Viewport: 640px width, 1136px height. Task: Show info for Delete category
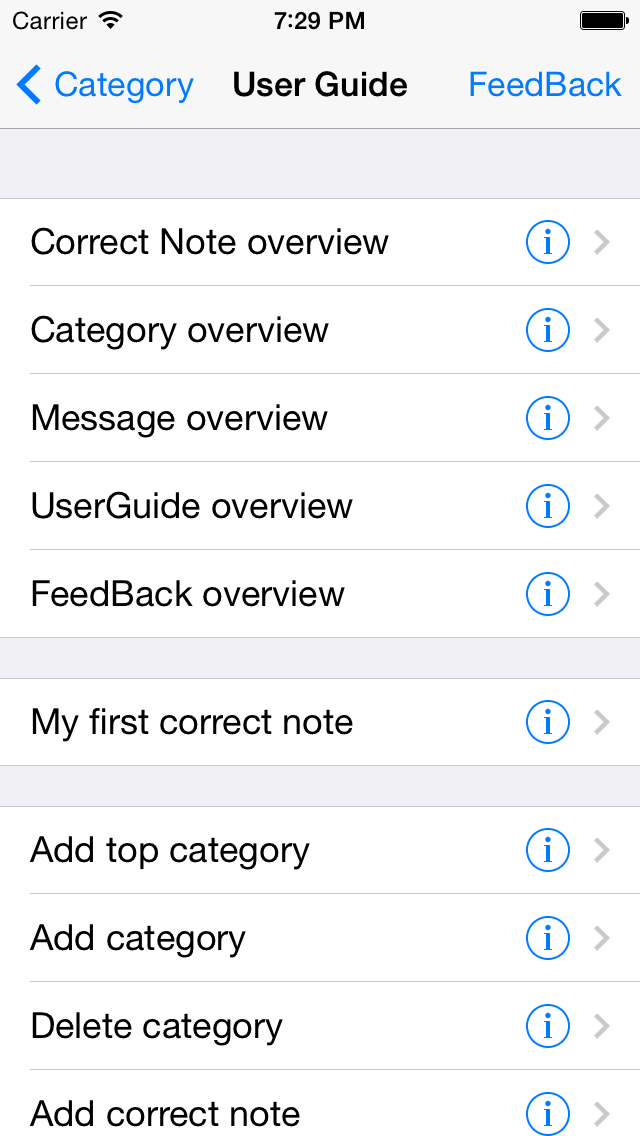click(x=547, y=1026)
